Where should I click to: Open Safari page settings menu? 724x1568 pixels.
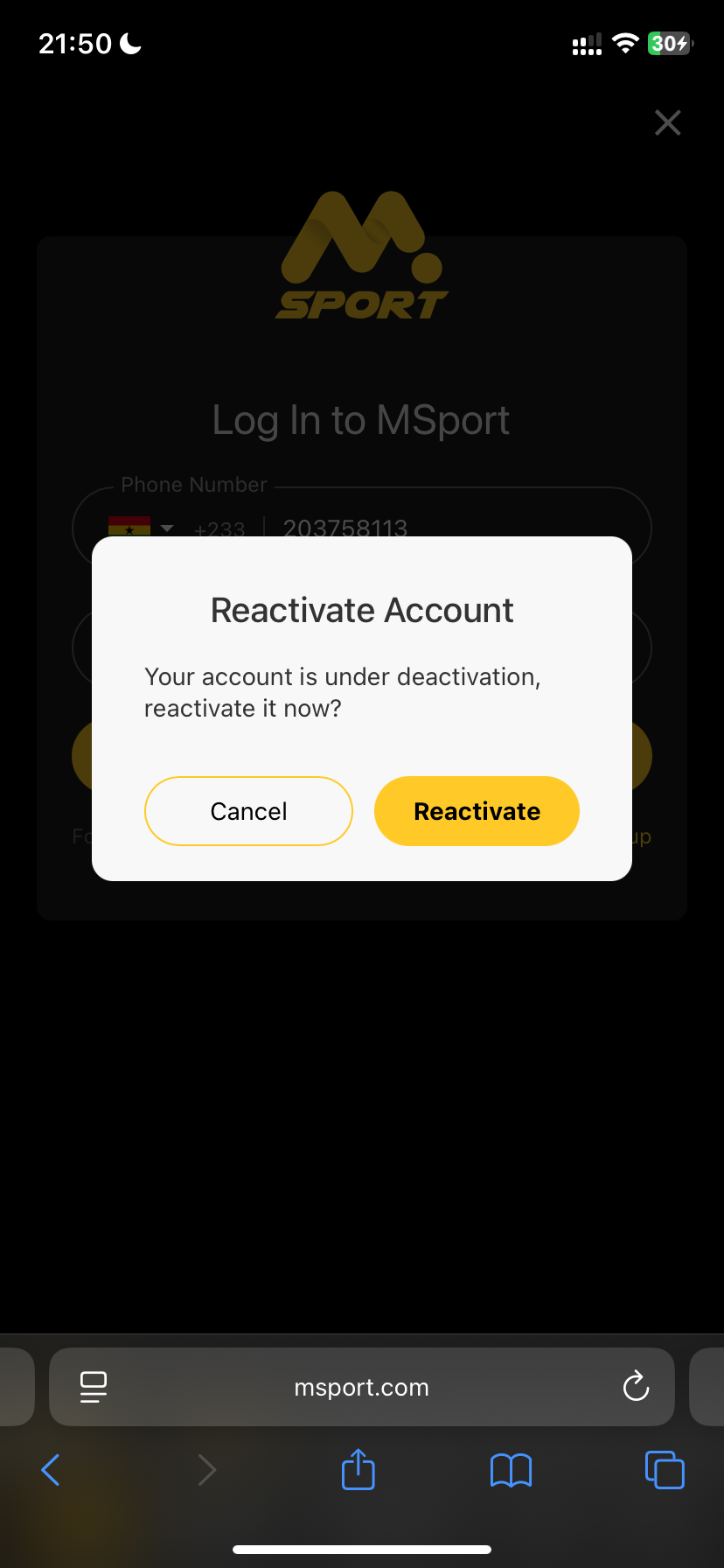pos(94,1386)
